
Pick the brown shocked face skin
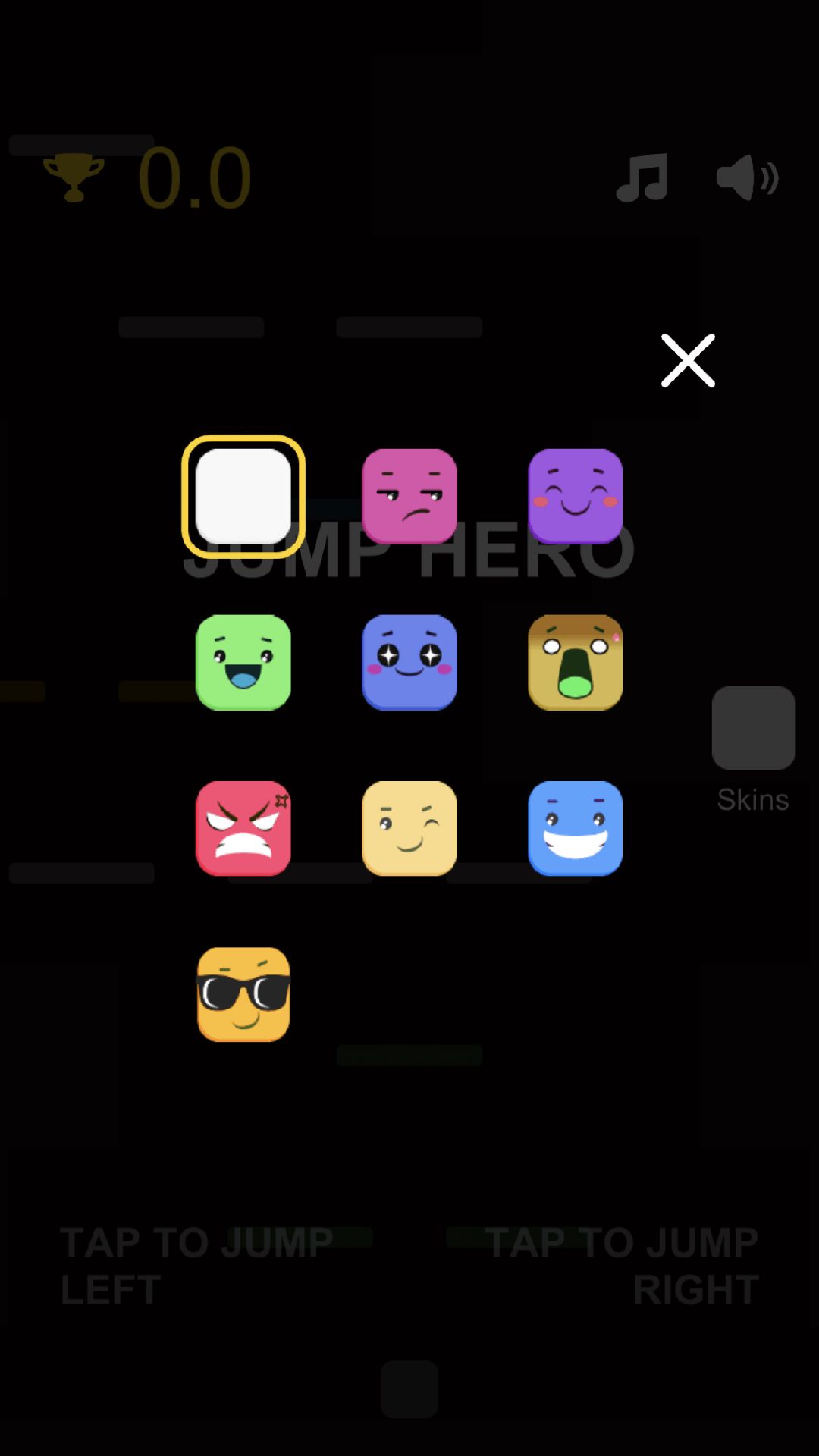pyautogui.click(x=576, y=663)
